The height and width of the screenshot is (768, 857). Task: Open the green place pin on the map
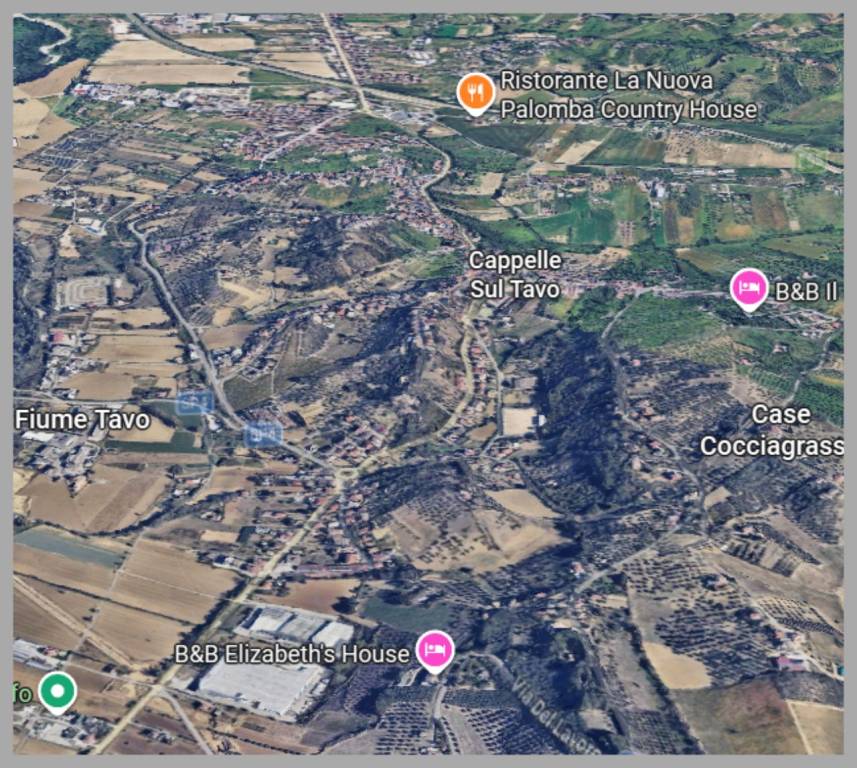tap(58, 691)
